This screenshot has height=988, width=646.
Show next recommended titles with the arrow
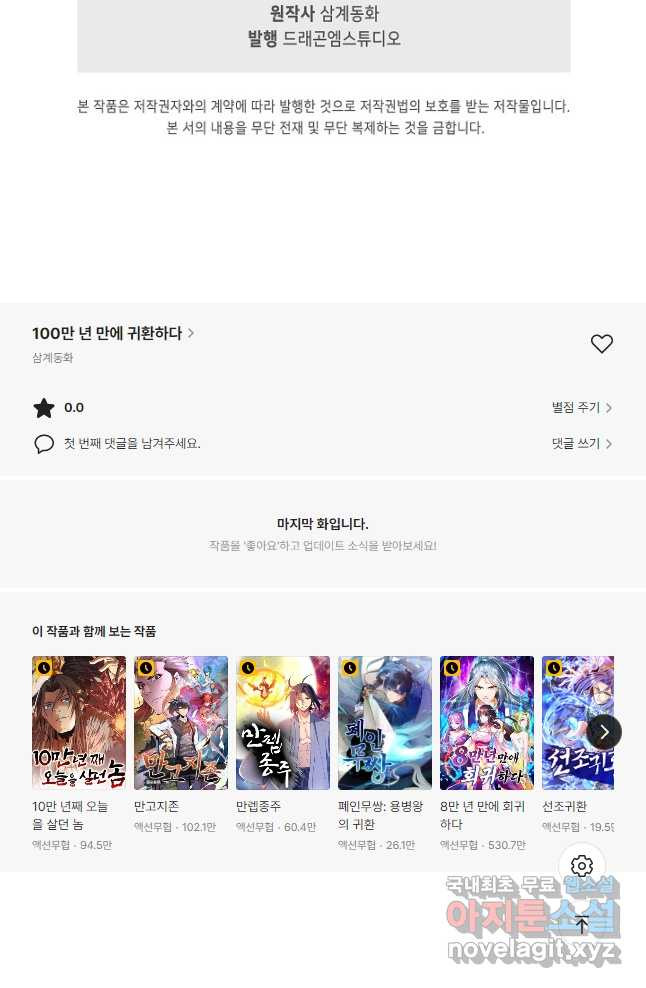[x=604, y=732]
